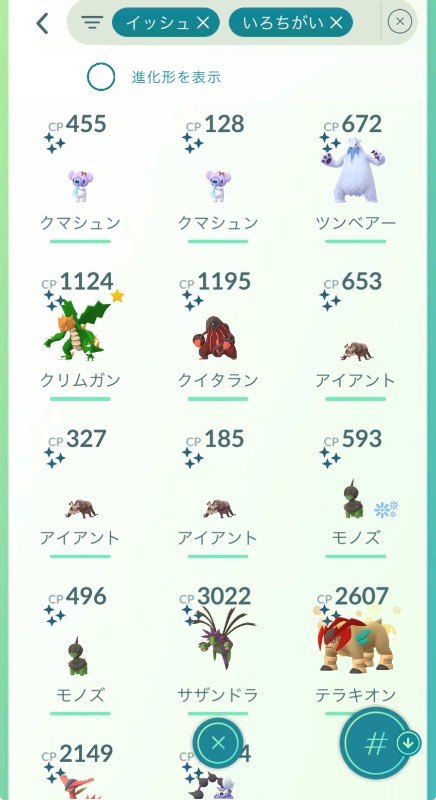This screenshot has height=800, width=436.
Task: Open the クリムガン CP 1124
Action: (81, 336)
